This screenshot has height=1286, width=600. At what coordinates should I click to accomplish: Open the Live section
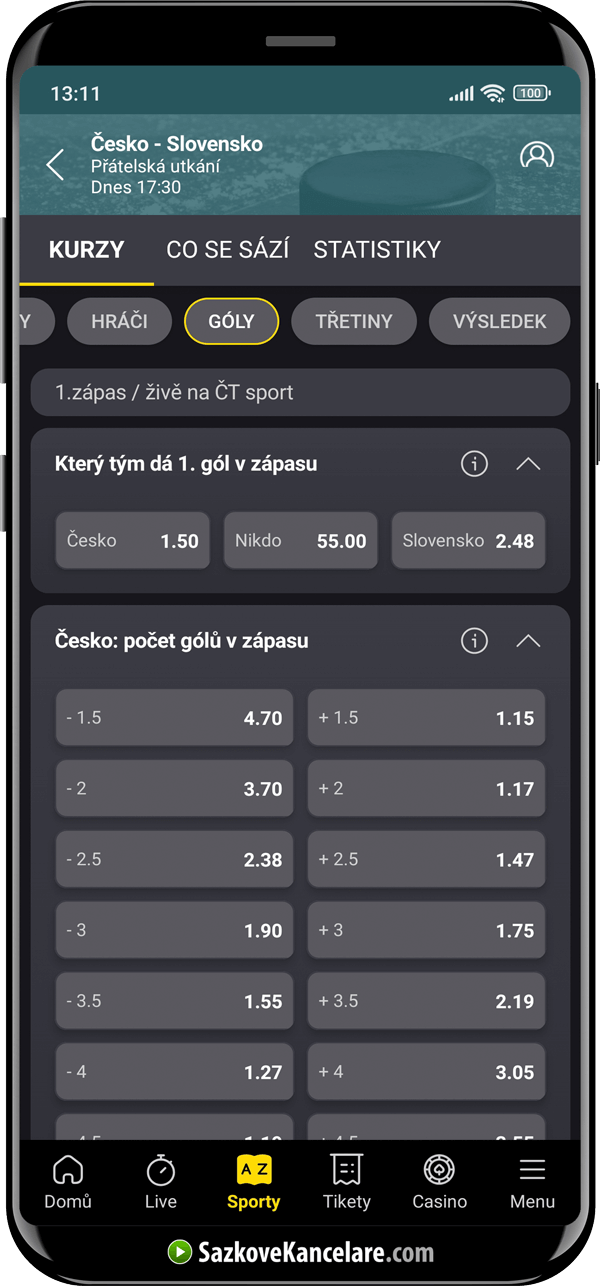click(161, 1182)
